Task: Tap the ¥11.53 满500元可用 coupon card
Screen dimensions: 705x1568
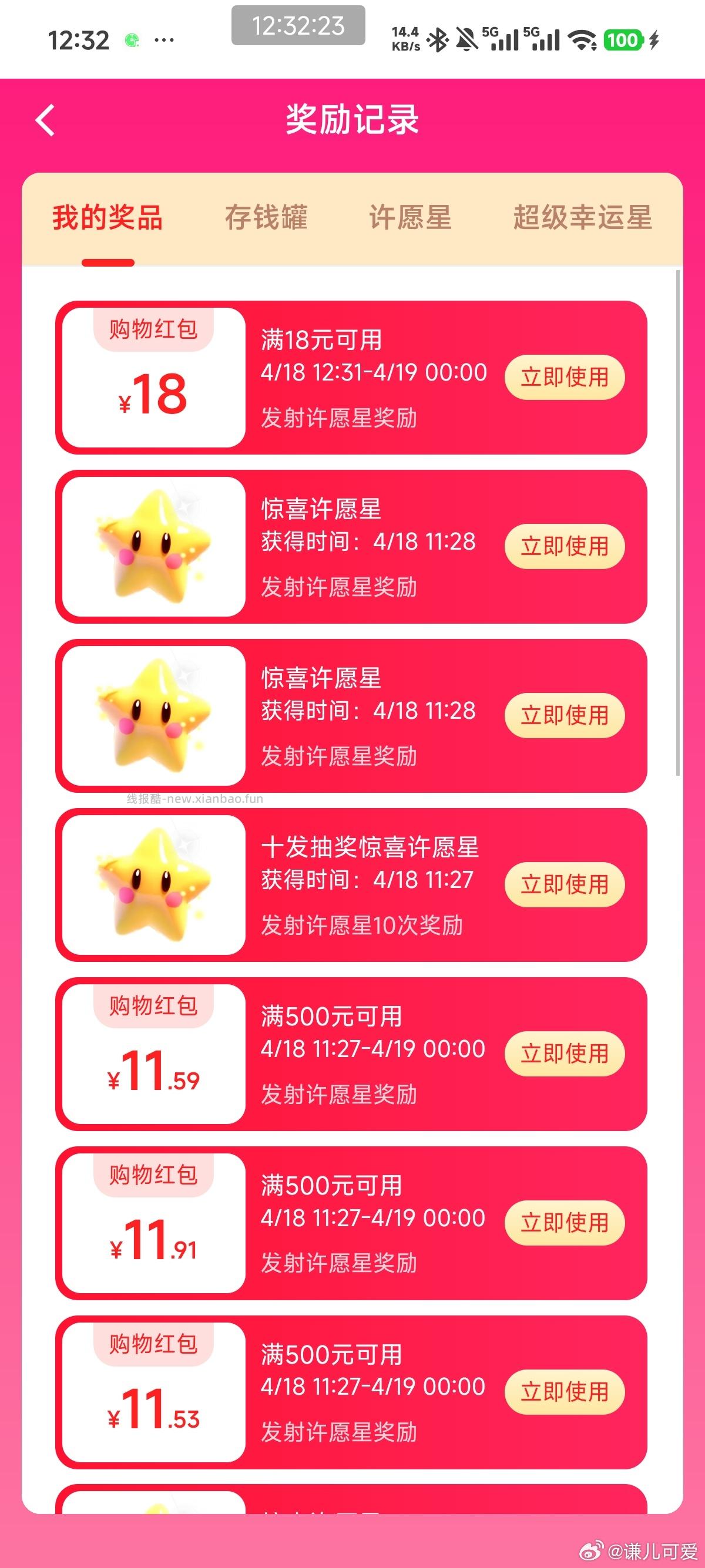Action: (x=352, y=1394)
